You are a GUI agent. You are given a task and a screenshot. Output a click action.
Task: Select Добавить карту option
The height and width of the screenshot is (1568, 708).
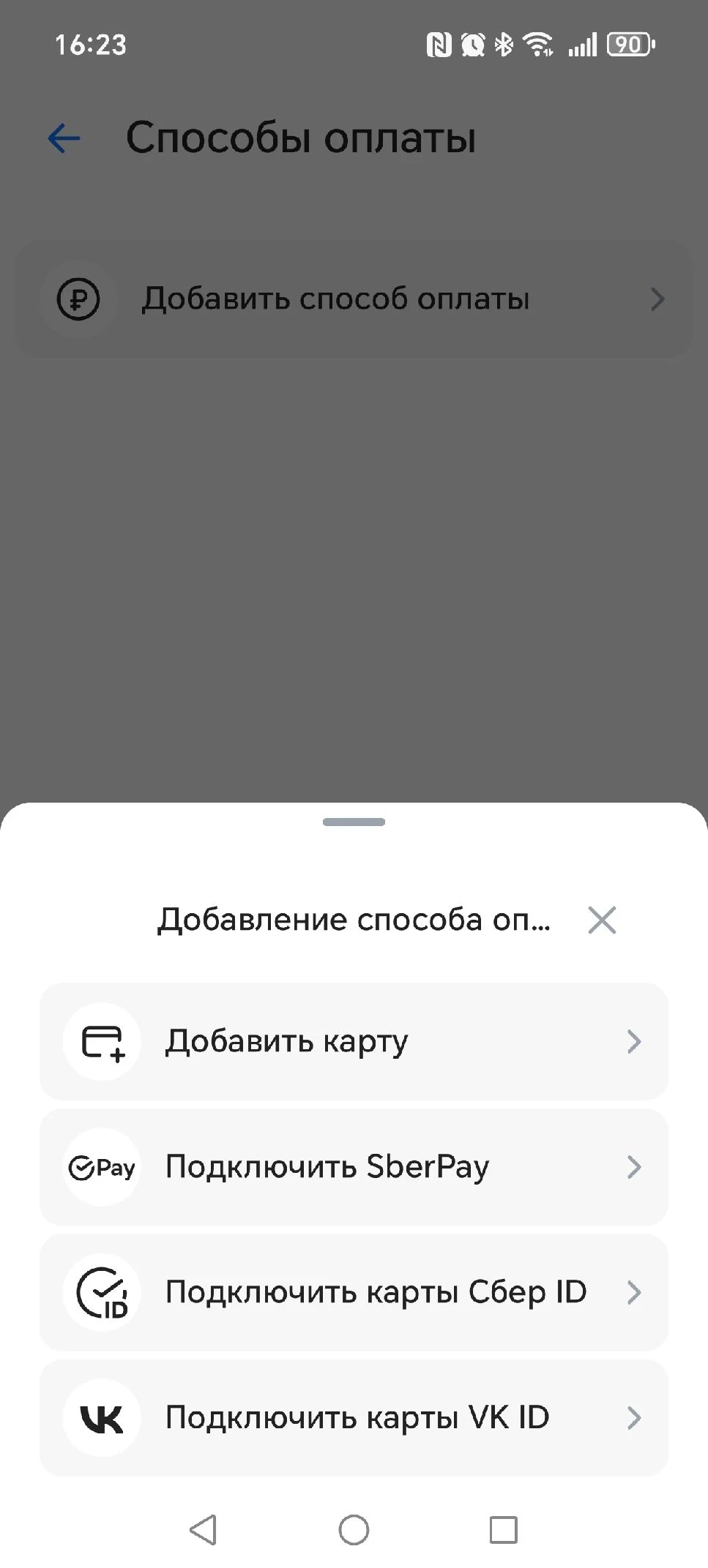pos(354,1041)
